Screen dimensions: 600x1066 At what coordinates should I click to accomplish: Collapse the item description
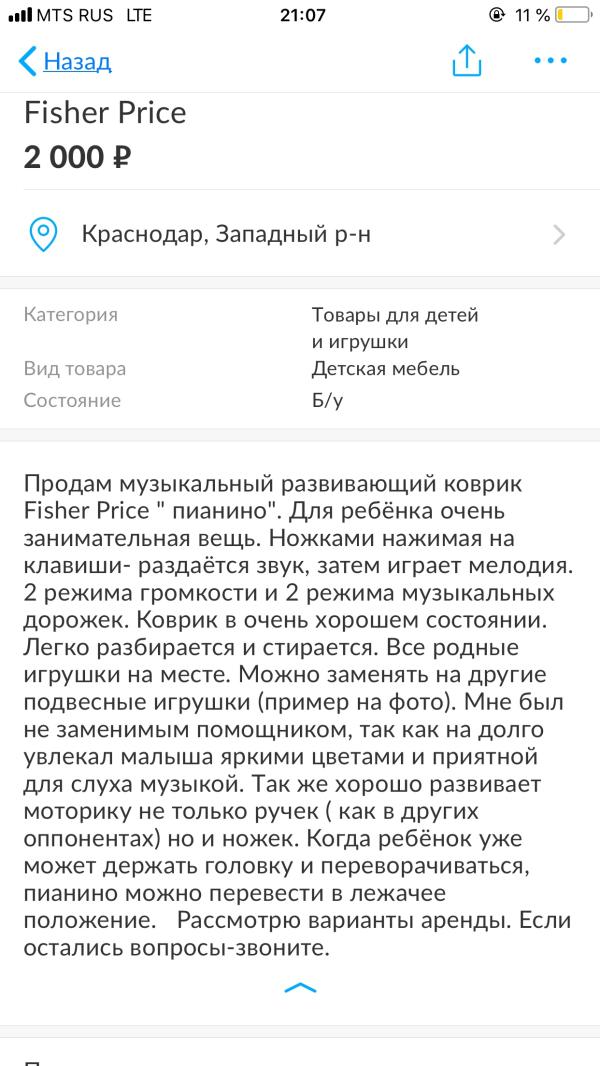click(x=300, y=988)
